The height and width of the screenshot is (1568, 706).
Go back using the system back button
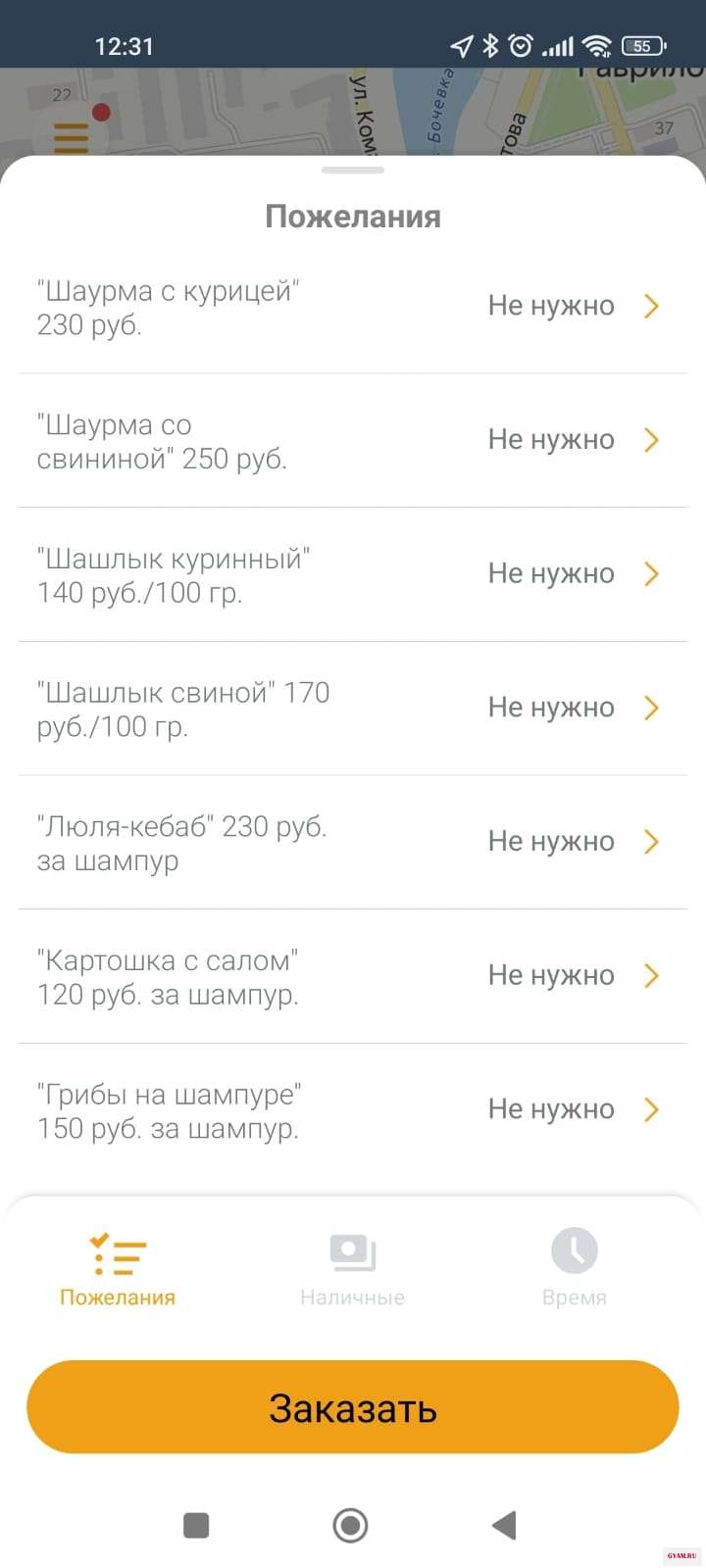coord(504,1525)
